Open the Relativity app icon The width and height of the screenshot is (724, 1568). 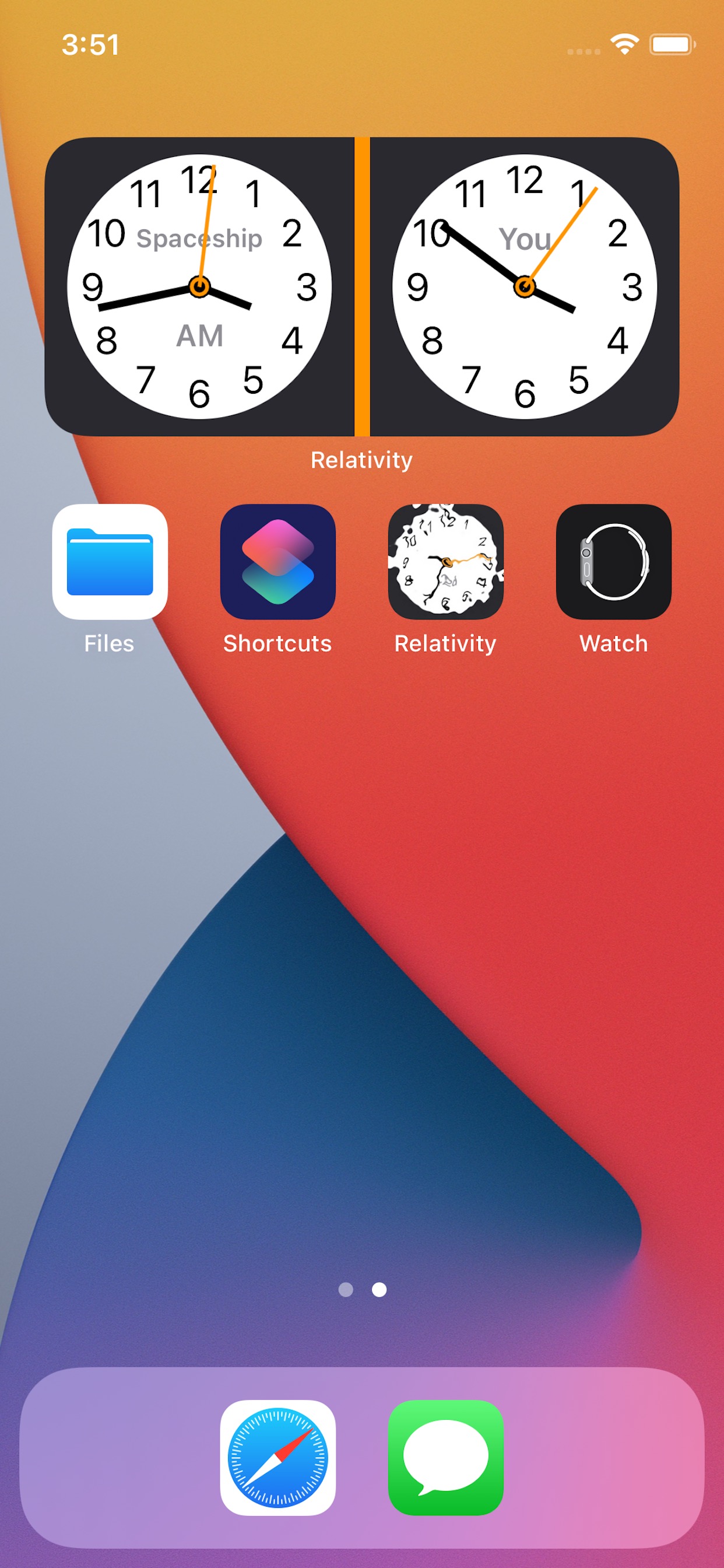click(x=445, y=561)
